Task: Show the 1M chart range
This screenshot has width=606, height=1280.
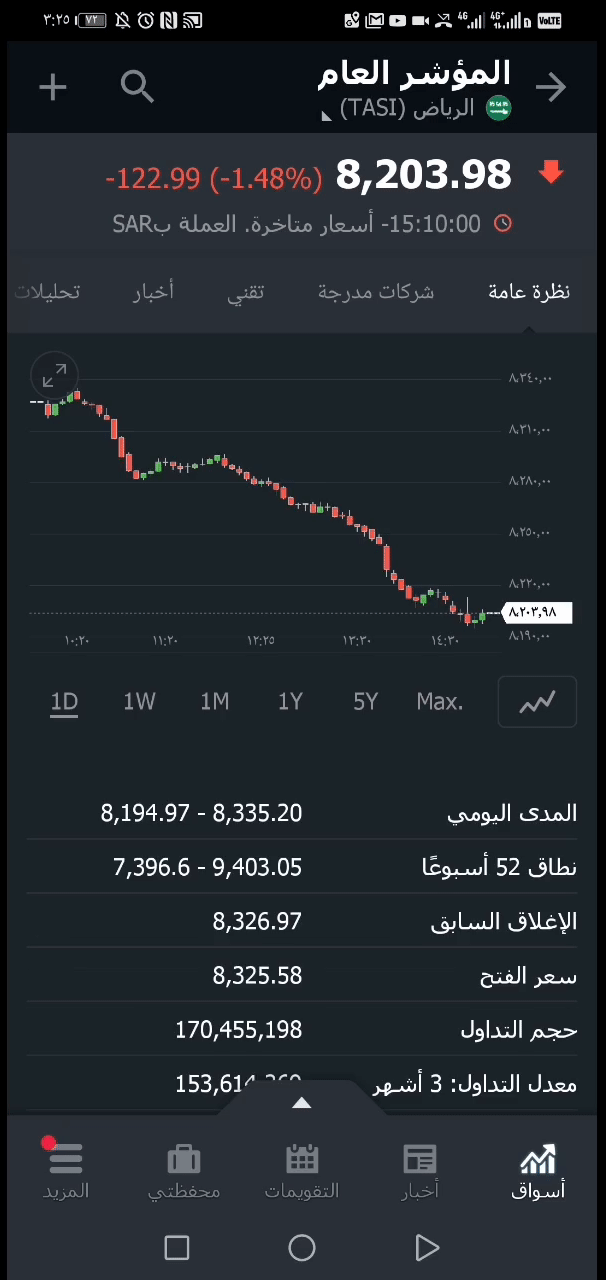Action: [x=214, y=702]
